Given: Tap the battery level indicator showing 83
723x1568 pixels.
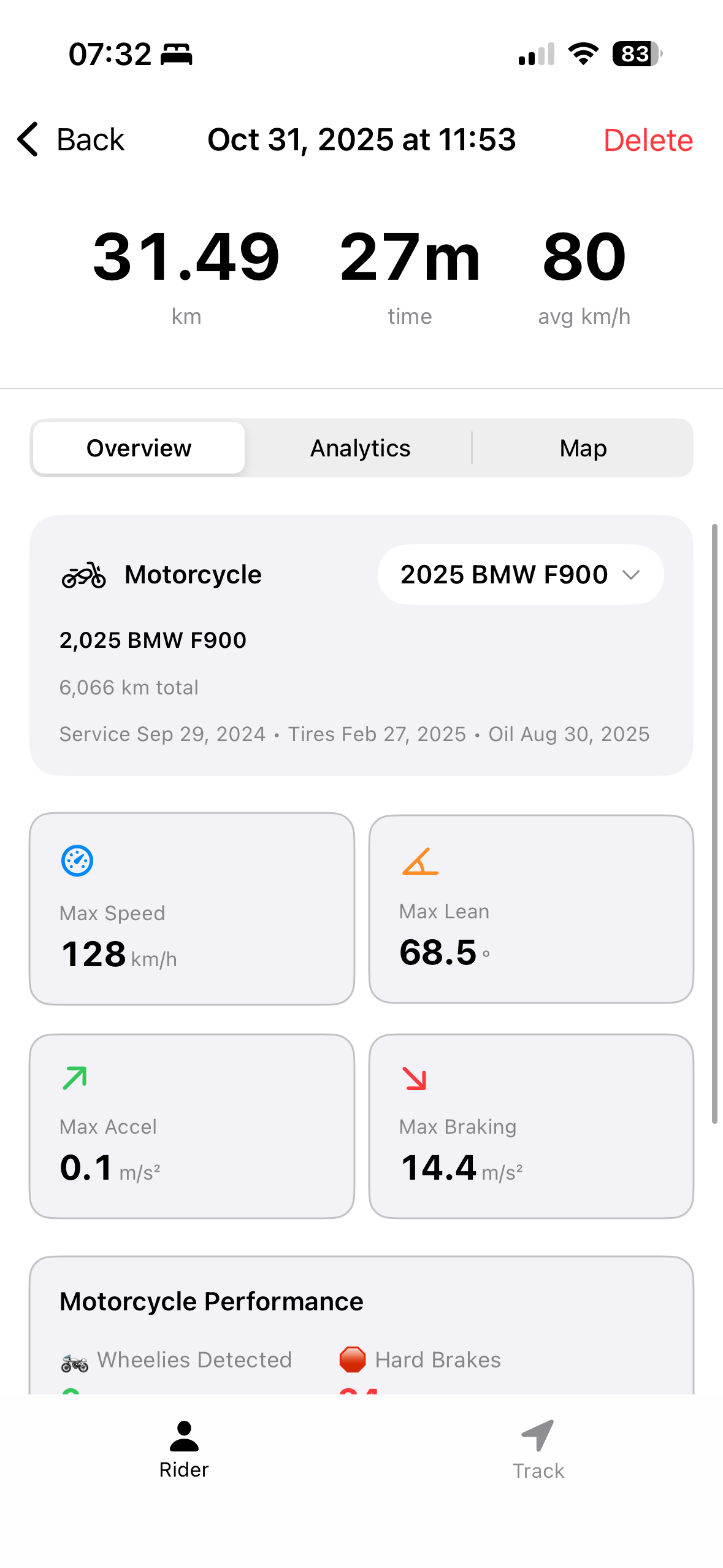Looking at the screenshot, I should [x=635, y=55].
